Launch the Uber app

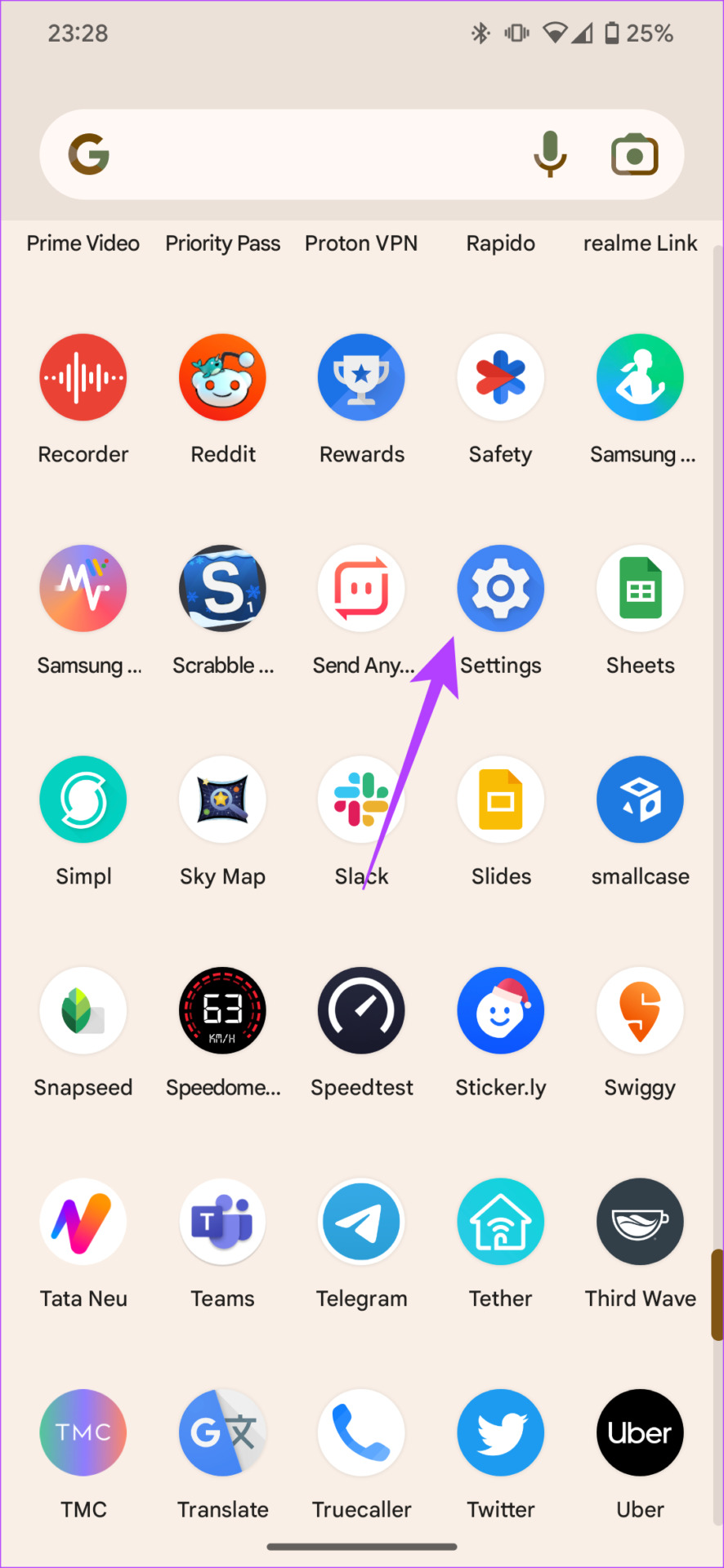point(640,1432)
